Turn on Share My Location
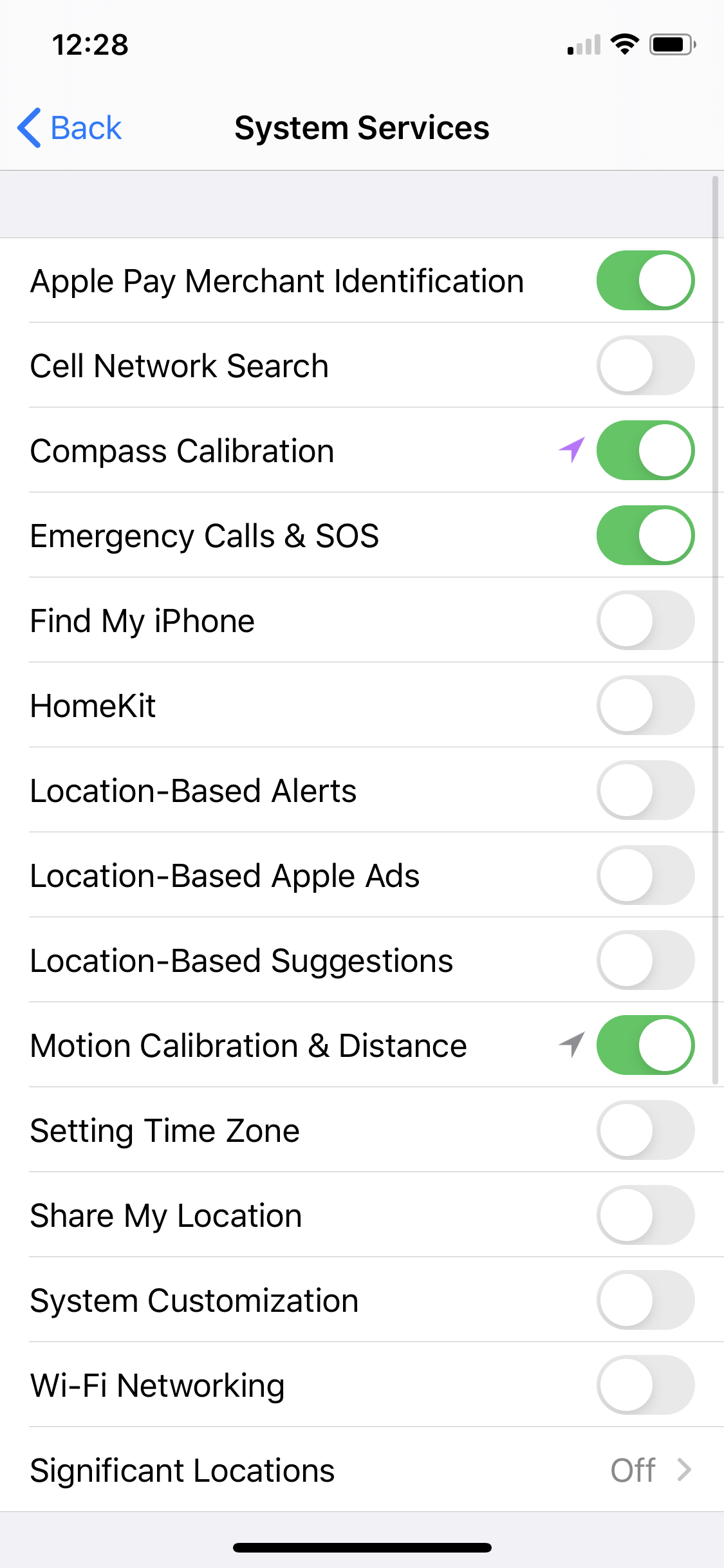This screenshot has height=1568, width=724. 645,1215
